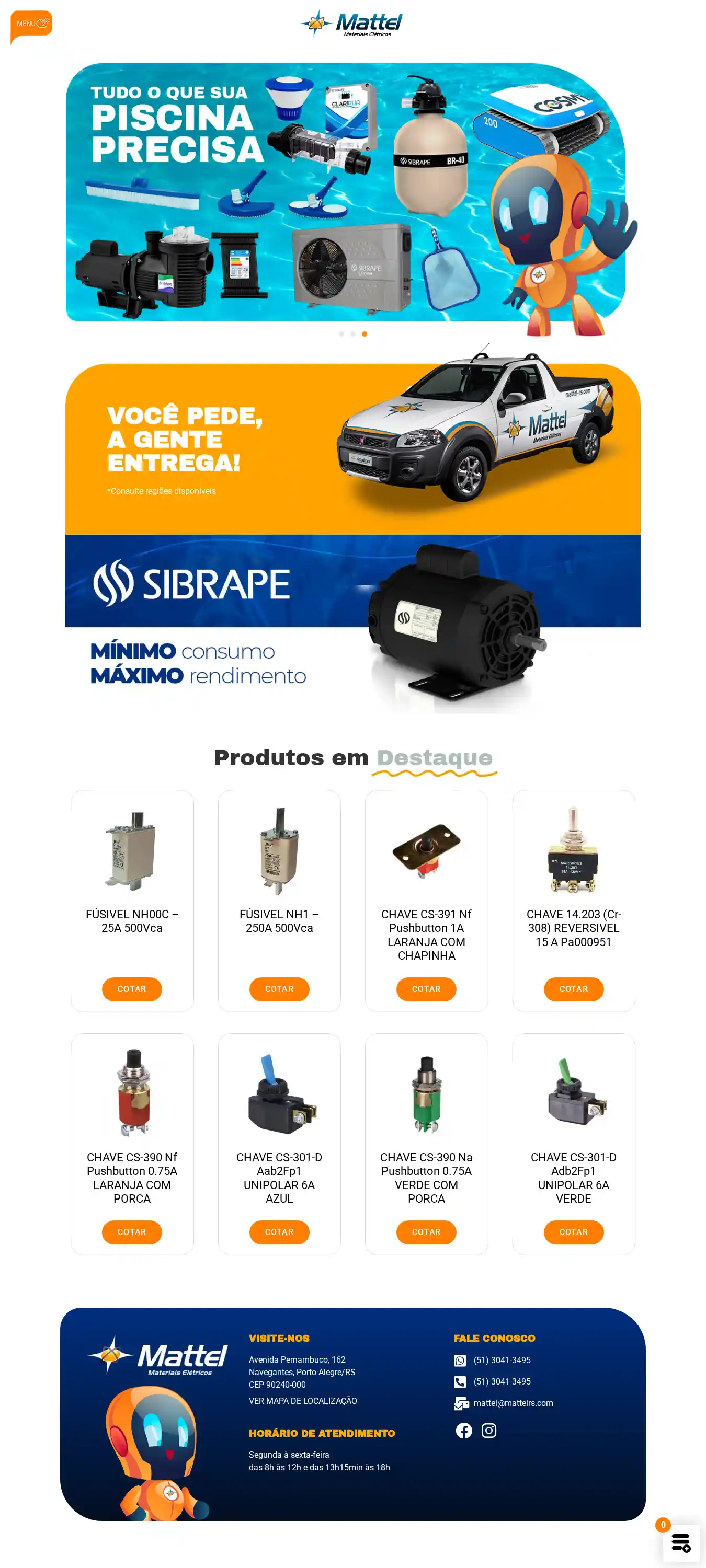
Task: Email mattel@mattelrs.com
Action: point(513,1403)
